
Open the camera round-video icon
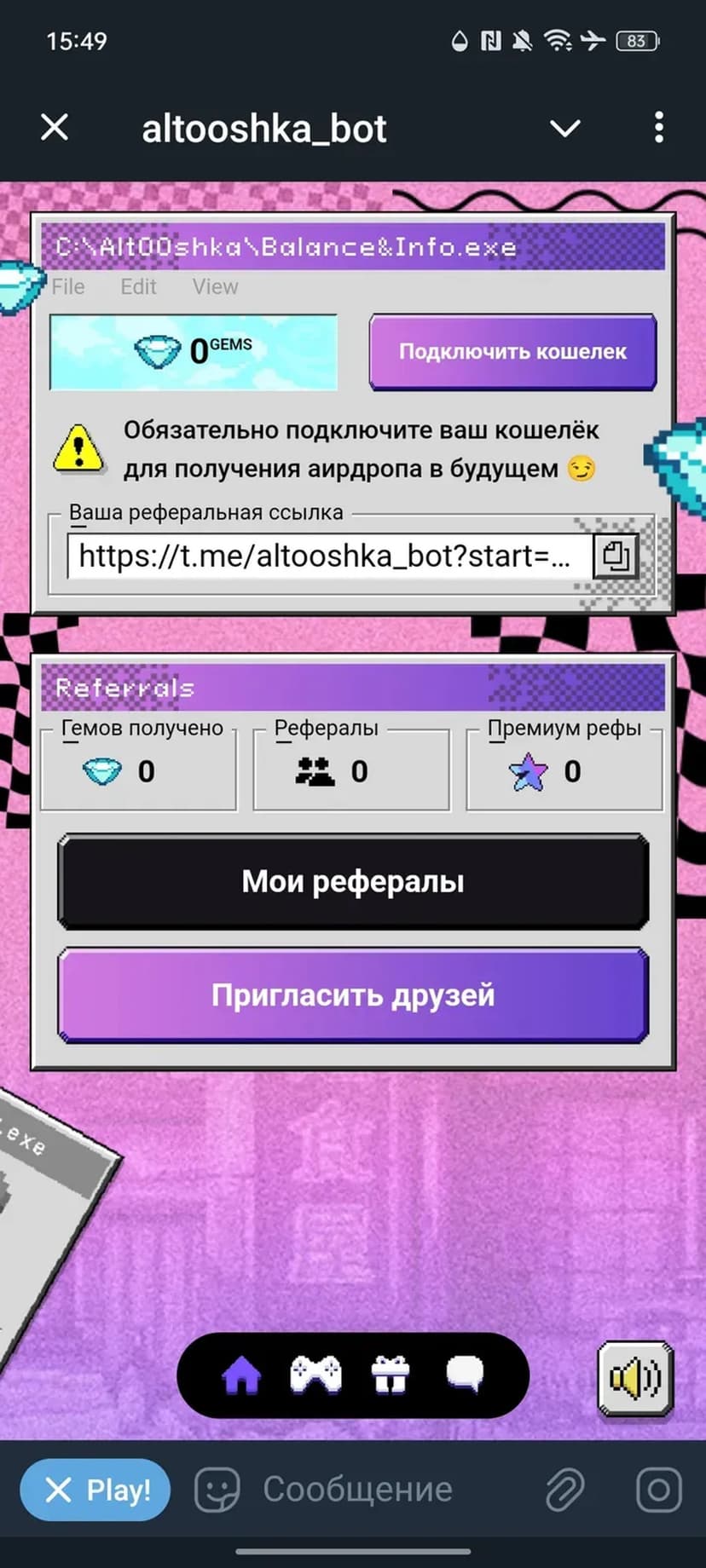[658, 1490]
